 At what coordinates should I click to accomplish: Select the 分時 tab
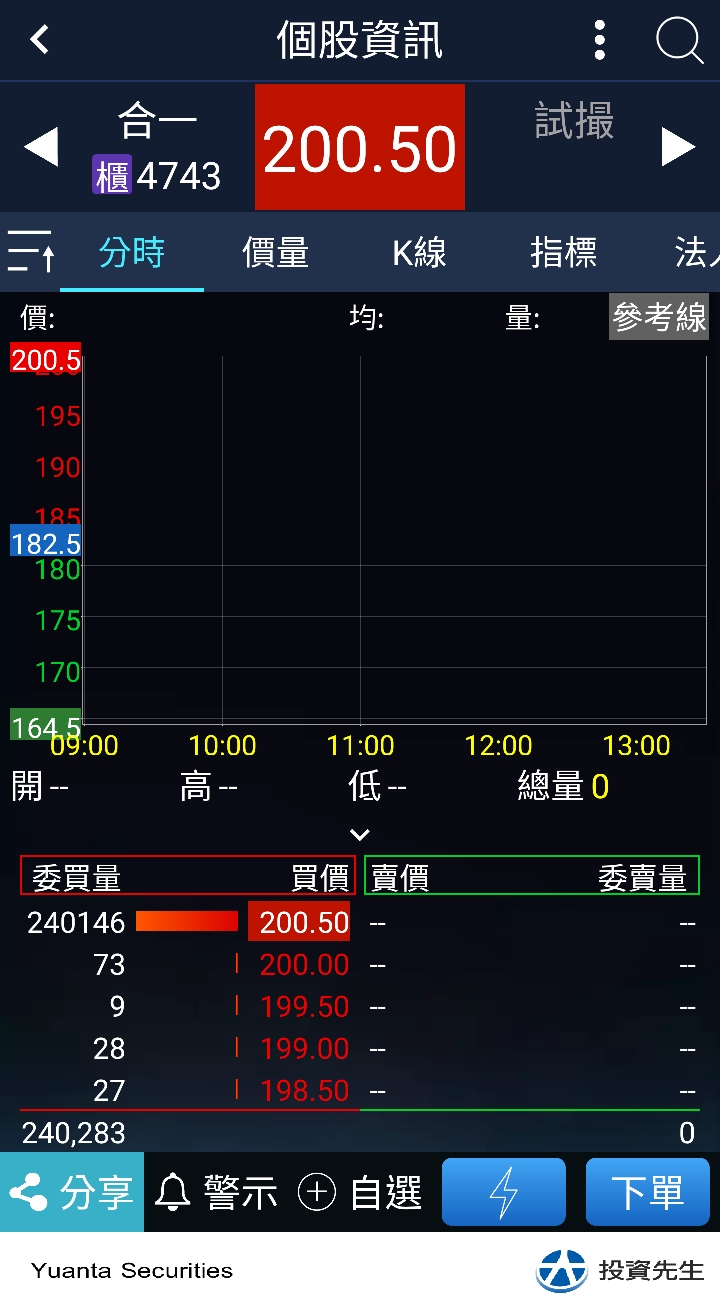pos(132,253)
